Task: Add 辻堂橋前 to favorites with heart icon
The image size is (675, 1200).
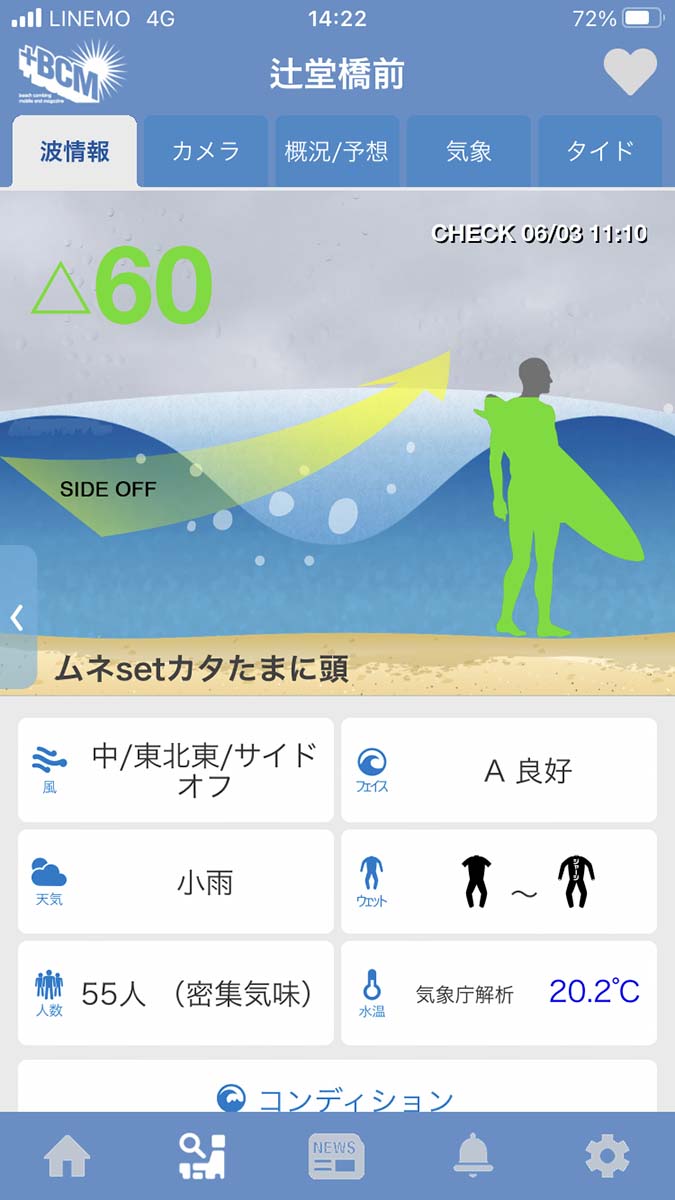Action: 630,72
